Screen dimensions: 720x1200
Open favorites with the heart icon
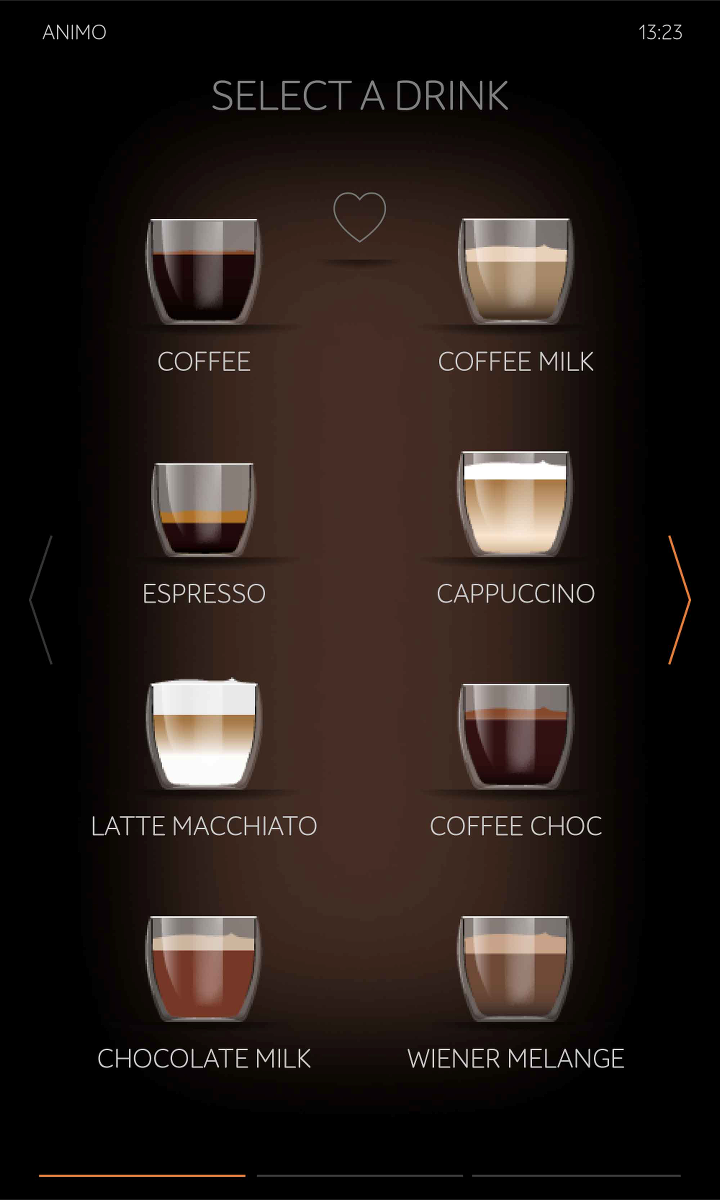pyautogui.click(x=359, y=217)
